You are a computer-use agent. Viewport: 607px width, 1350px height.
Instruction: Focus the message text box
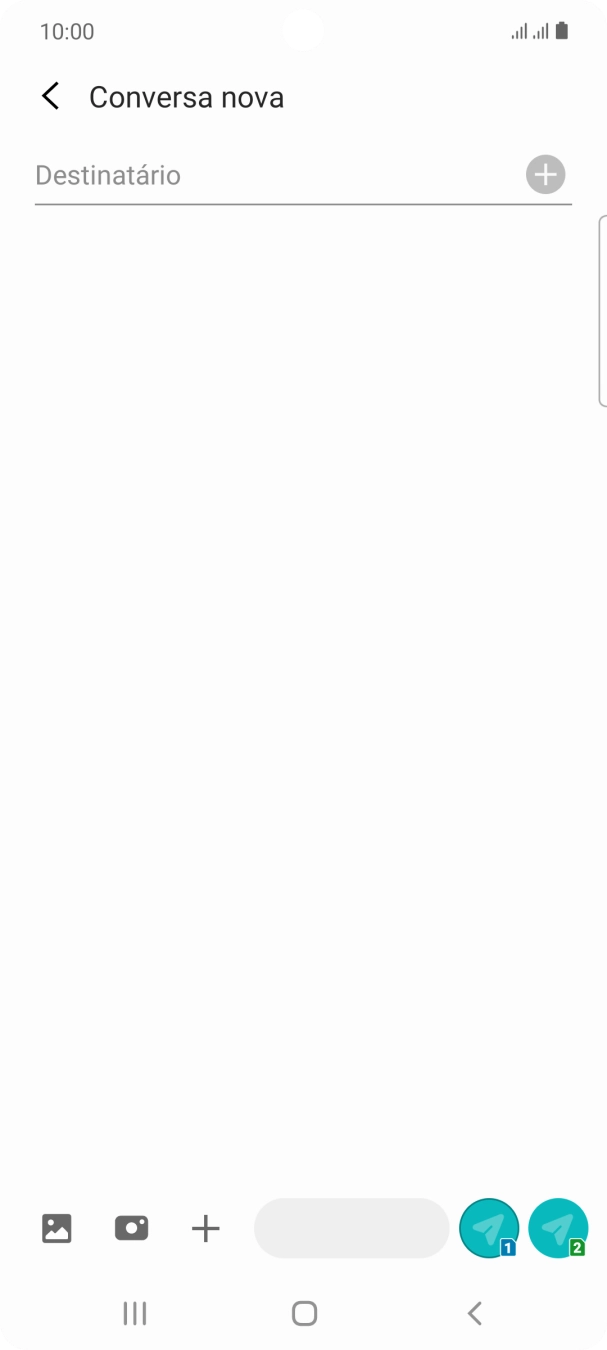pos(351,1228)
